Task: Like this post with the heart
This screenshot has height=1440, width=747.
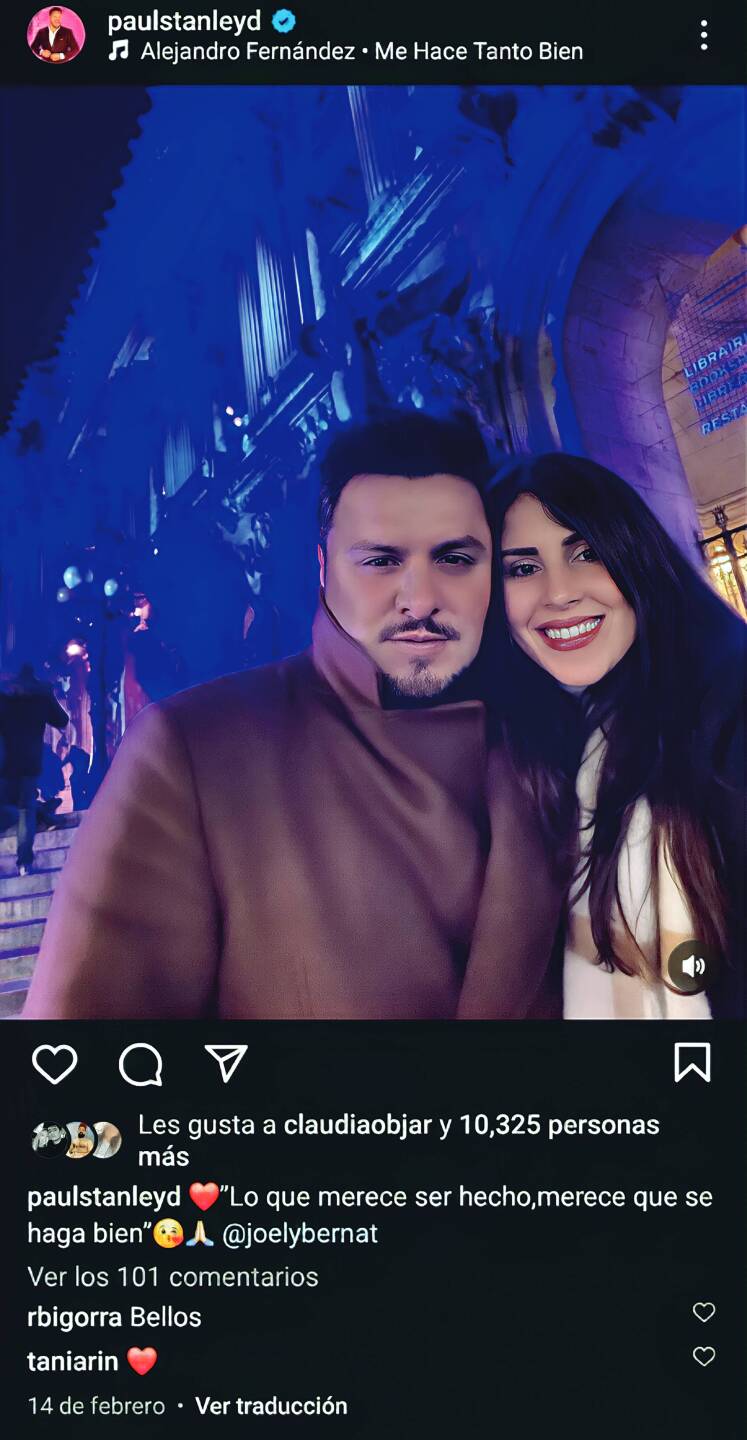Action: click(54, 1064)
